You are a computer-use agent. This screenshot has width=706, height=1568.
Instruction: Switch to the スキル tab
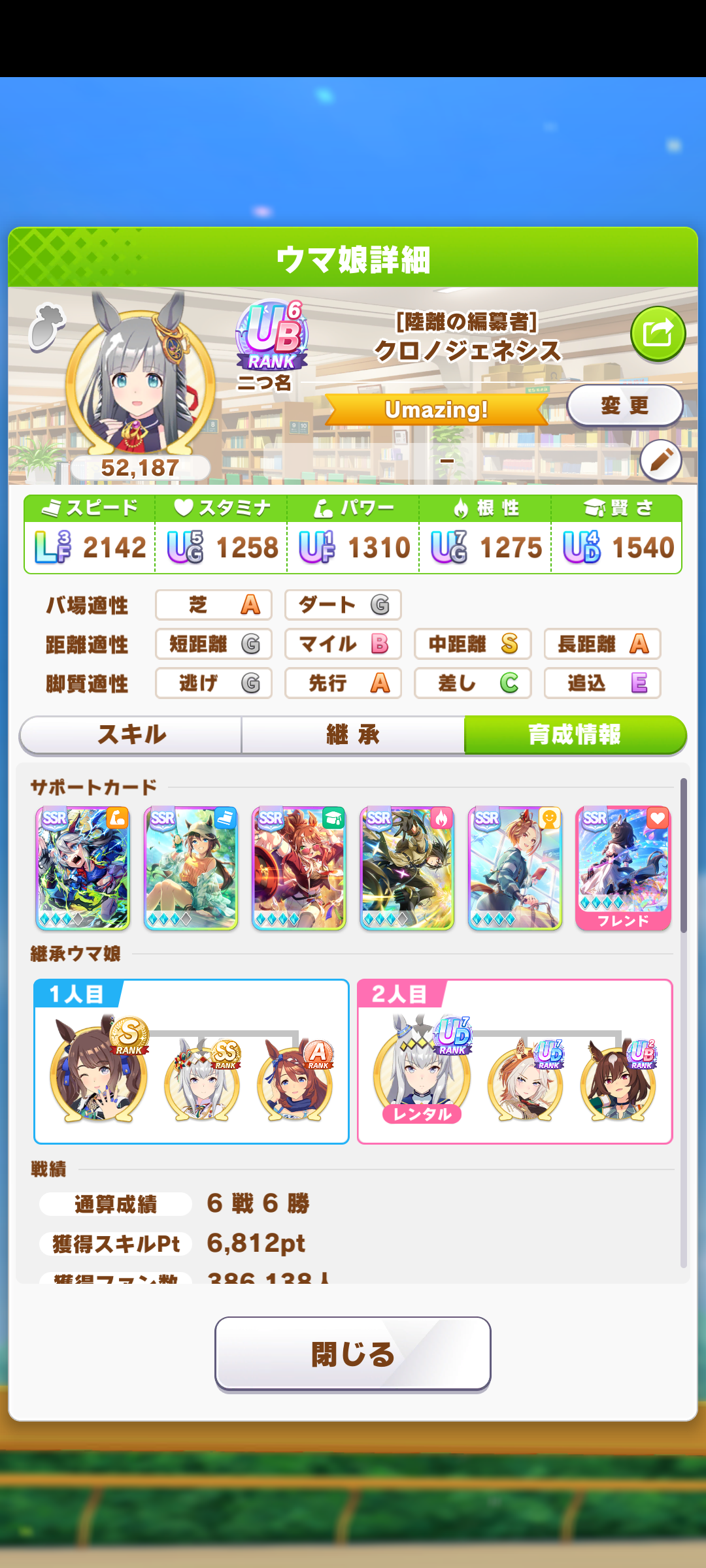pyautogui.click(x=131, y=734)
